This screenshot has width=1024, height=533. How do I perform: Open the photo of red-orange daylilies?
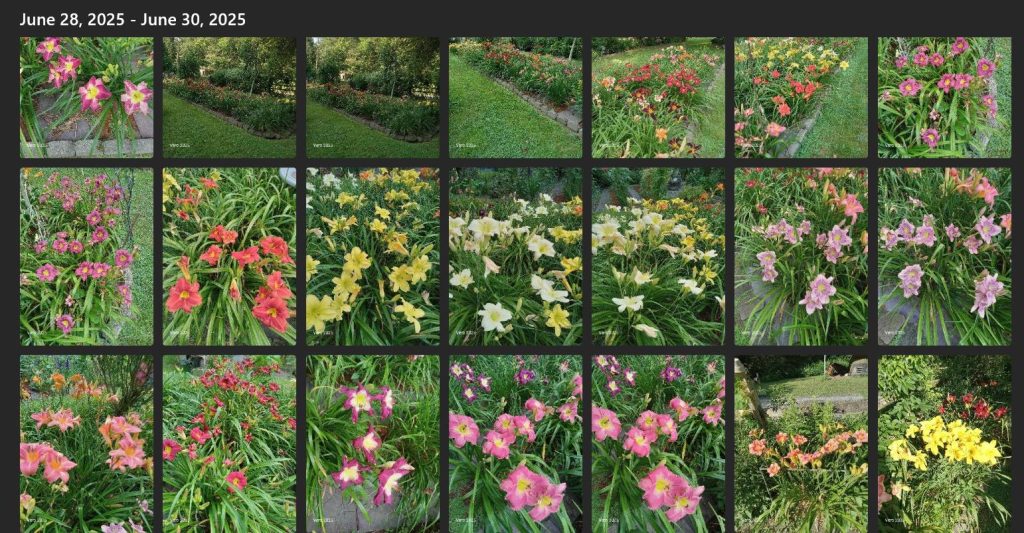[229, 256]
